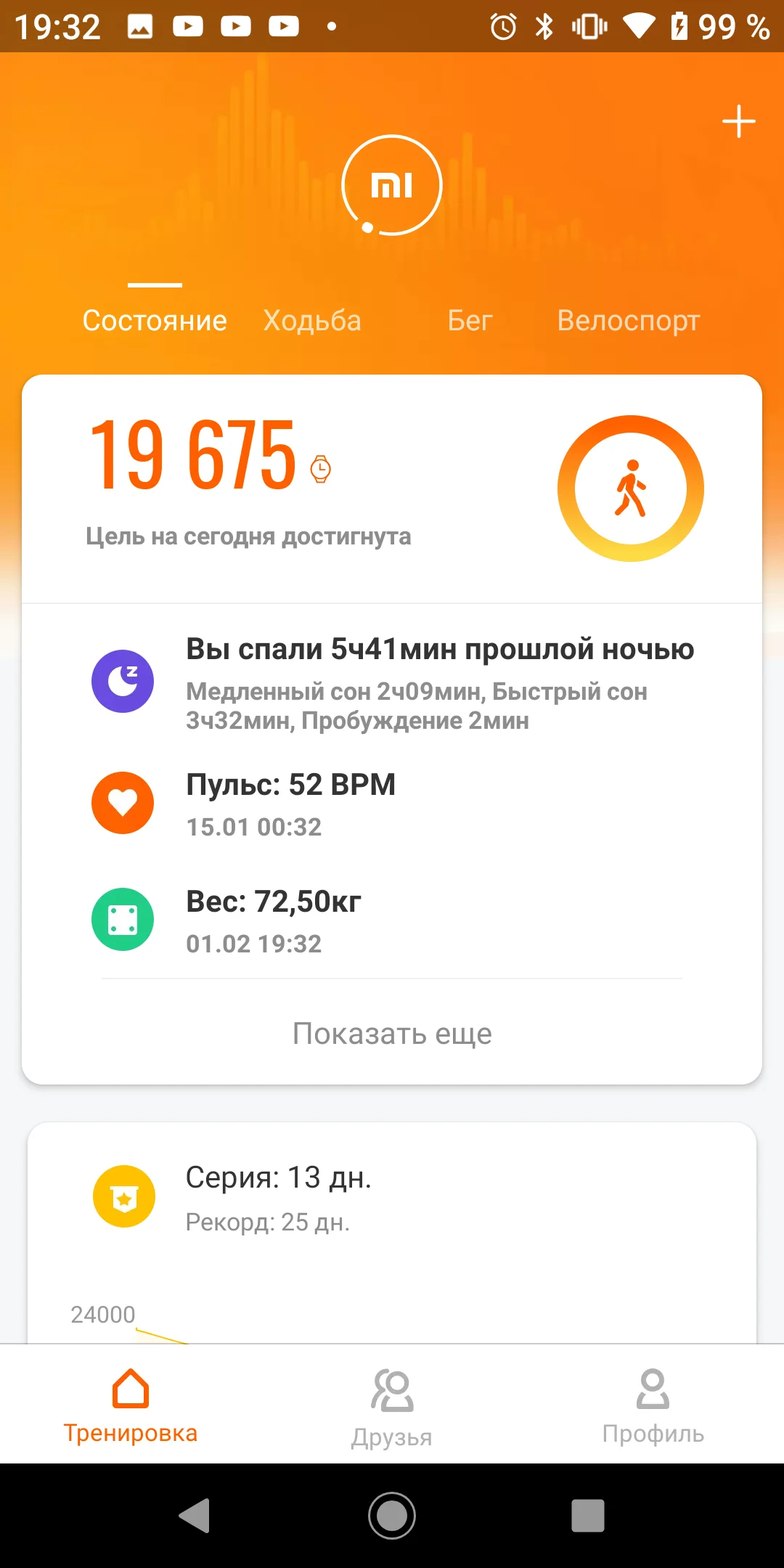
Task: Open the yellow streak badge icon
Action: click(x=124, y=1196)
